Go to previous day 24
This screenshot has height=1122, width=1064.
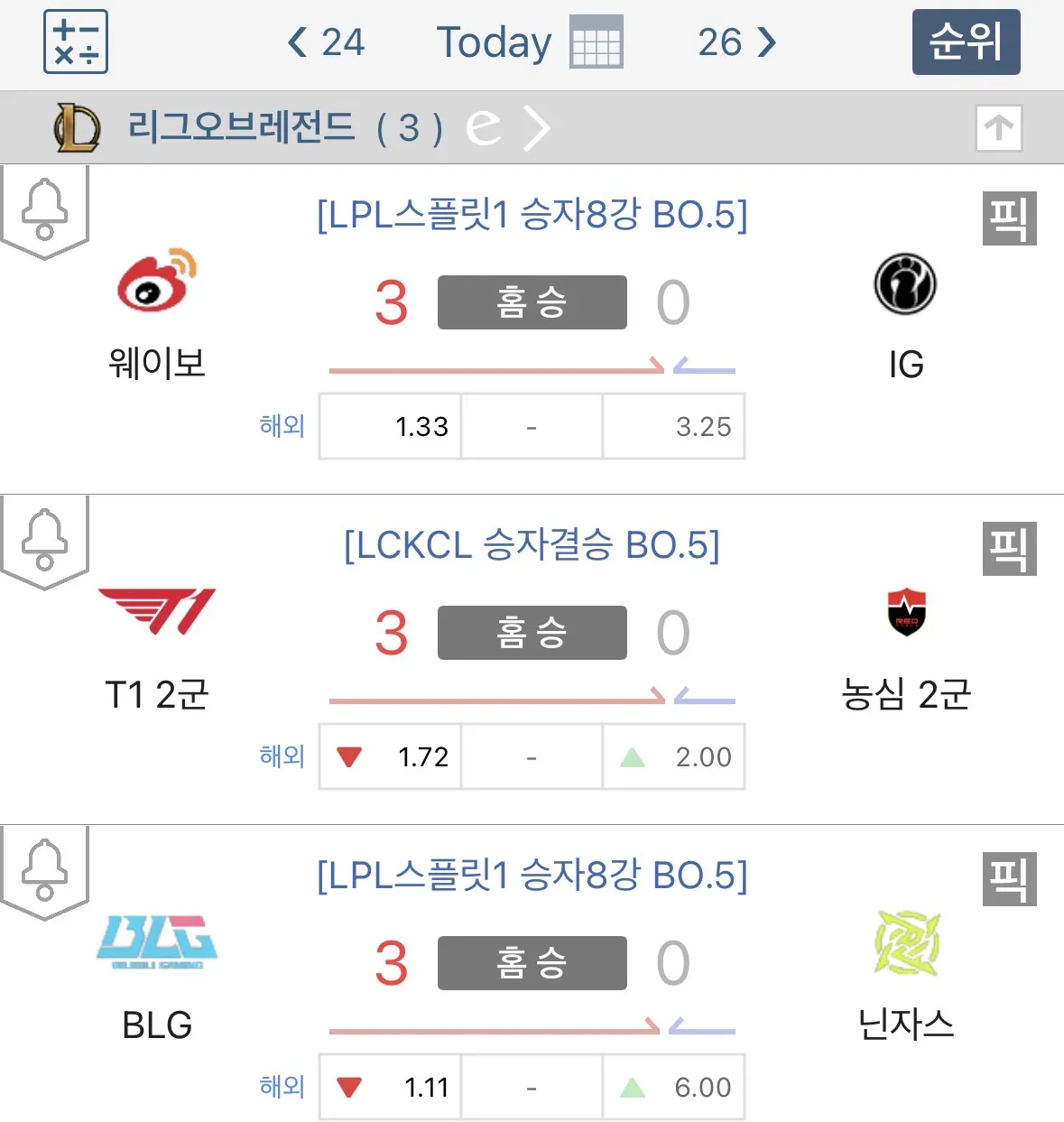(326, 42)
